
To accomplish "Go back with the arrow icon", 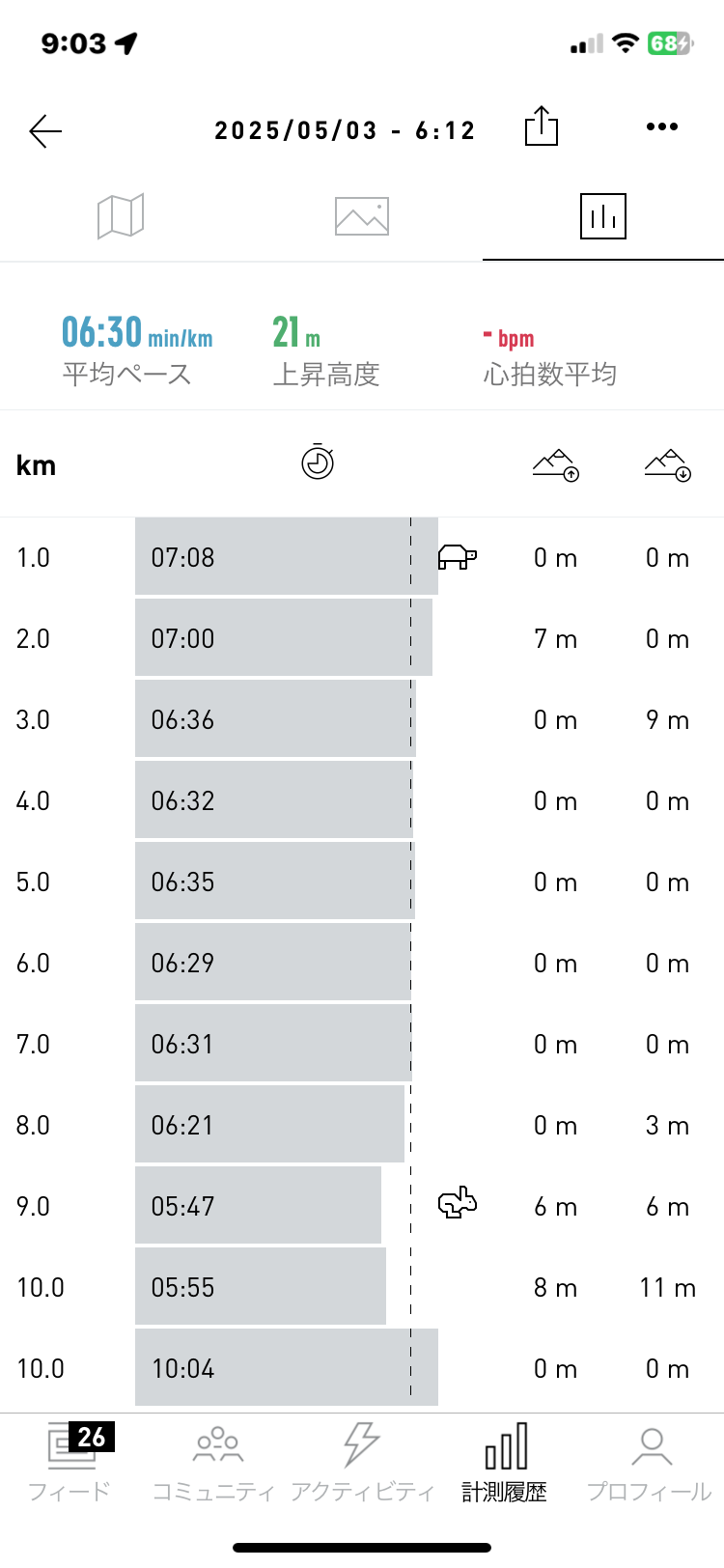I will (x=45, y=130).
